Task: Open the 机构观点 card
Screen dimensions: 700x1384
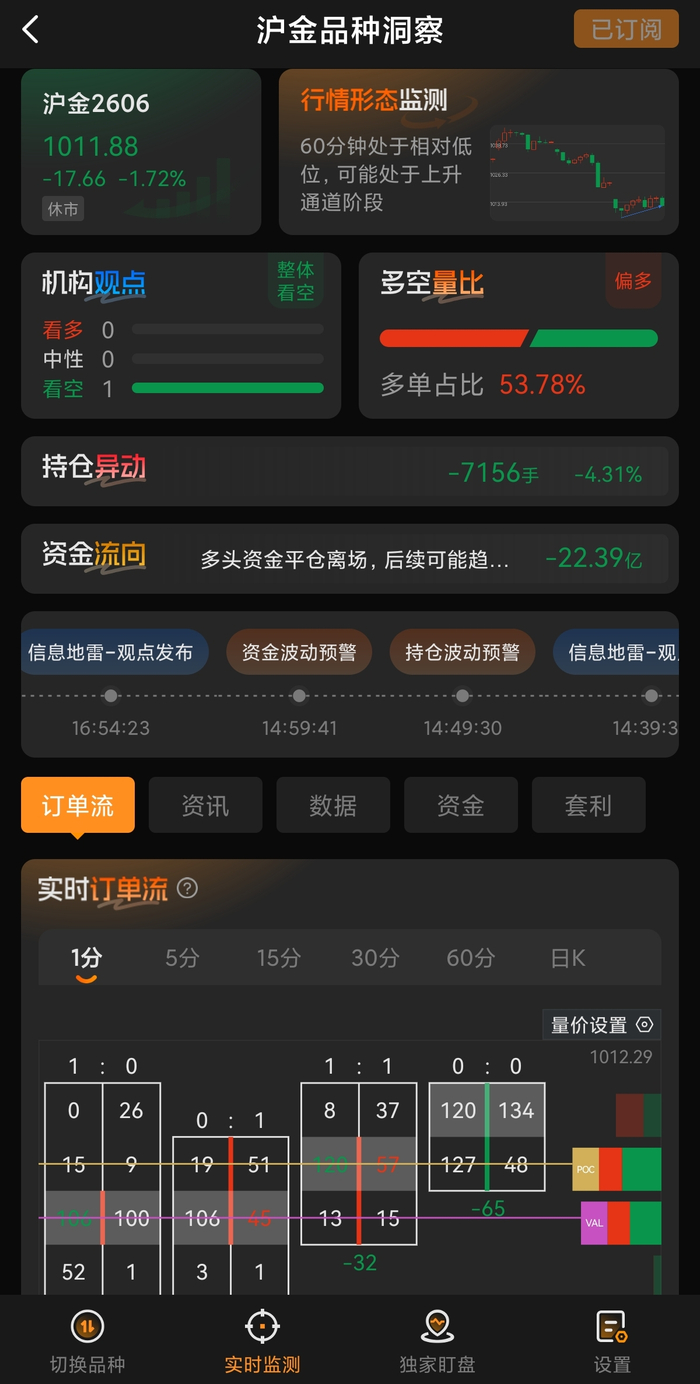Action: click(x=181, y=335)
